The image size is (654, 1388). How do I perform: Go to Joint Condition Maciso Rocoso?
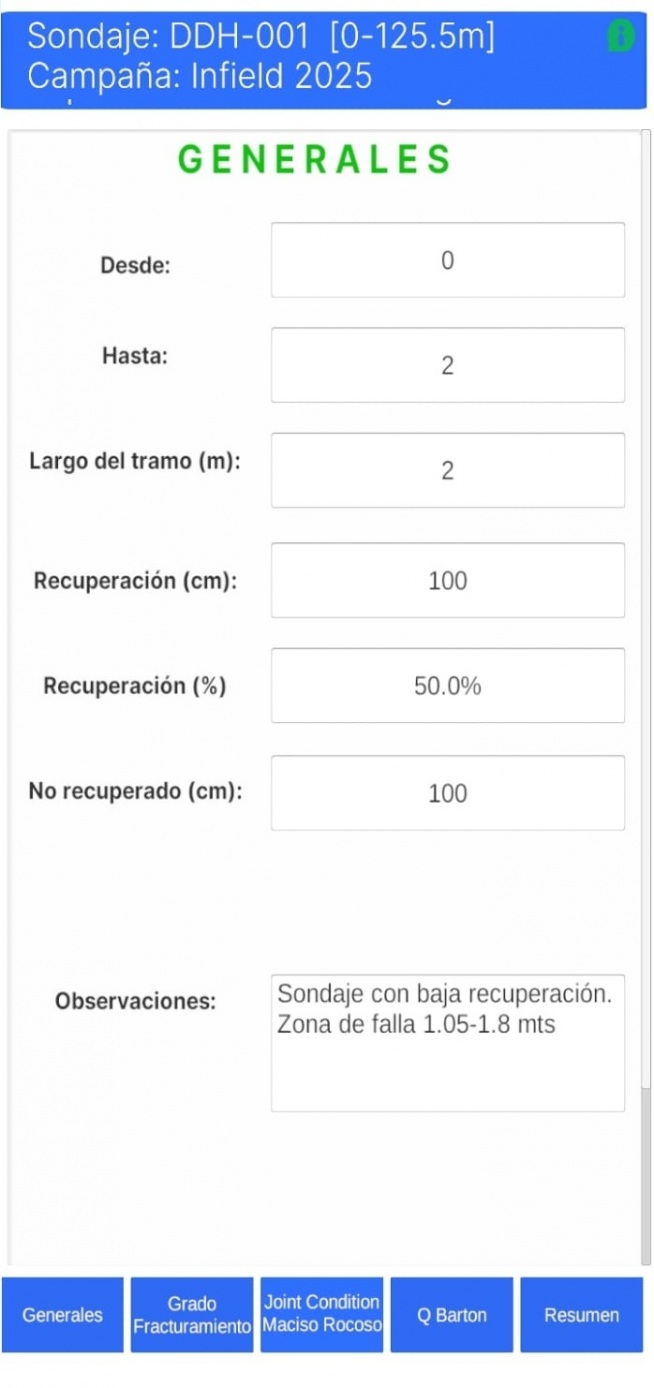(322, 1315)
